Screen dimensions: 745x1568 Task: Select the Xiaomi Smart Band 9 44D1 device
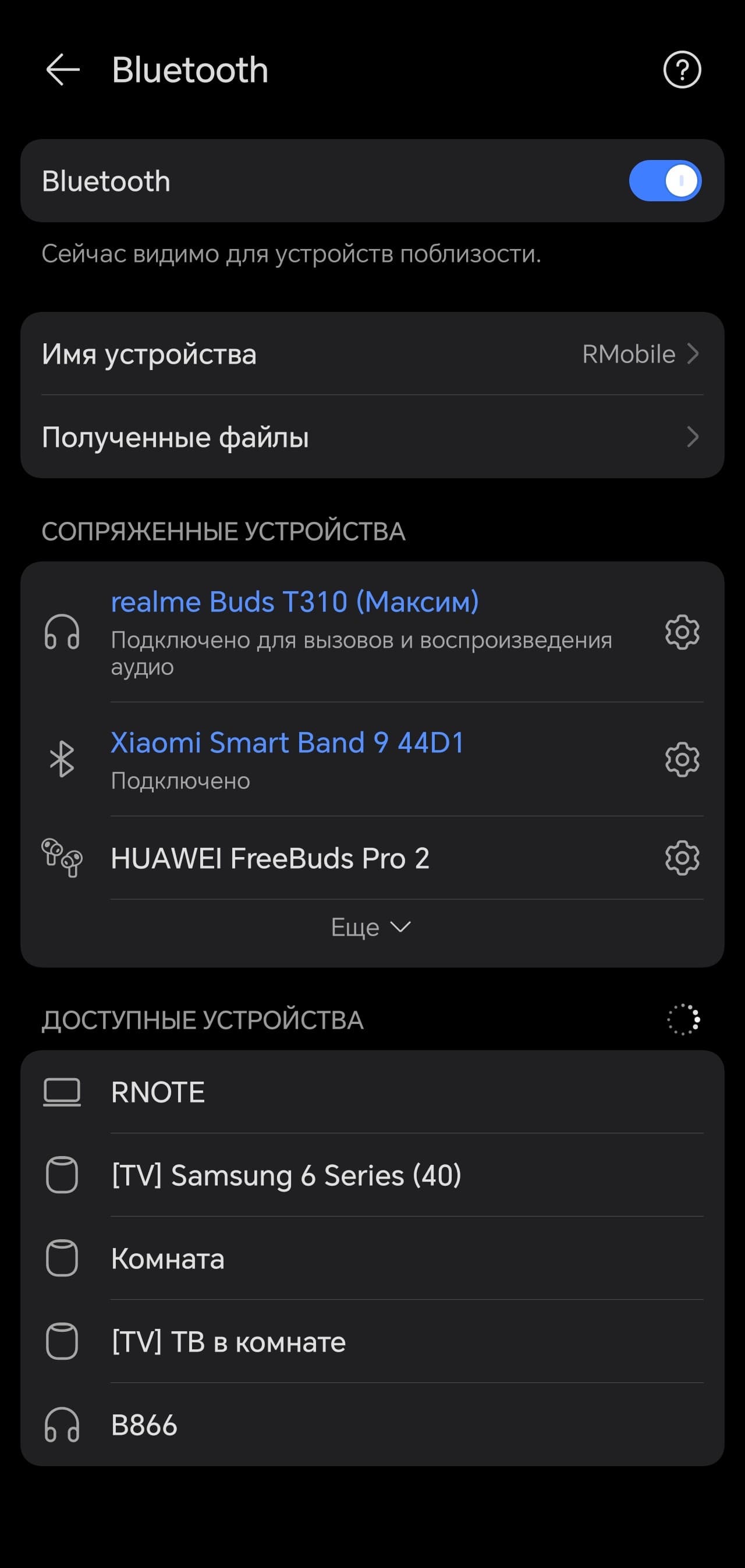(x=341, y=759)
